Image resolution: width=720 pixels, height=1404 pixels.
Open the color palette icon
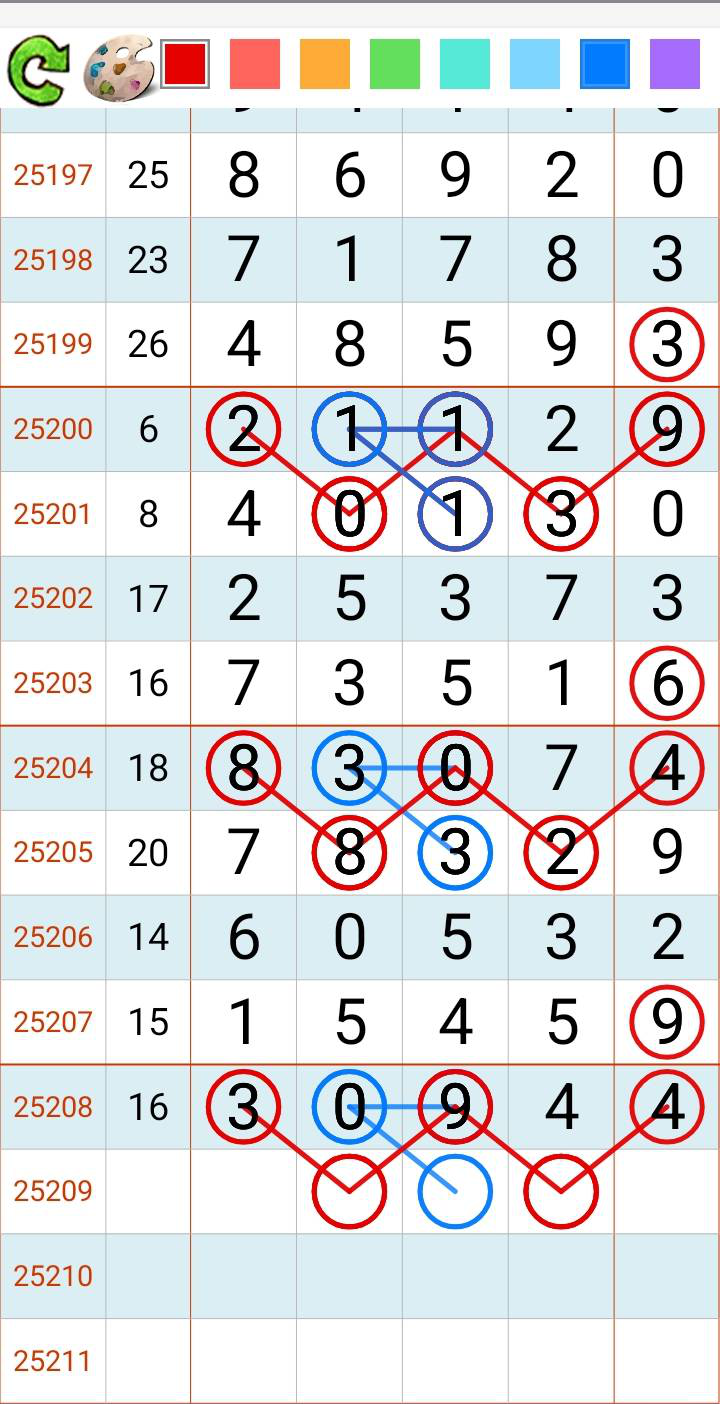(x=118, y=68)
